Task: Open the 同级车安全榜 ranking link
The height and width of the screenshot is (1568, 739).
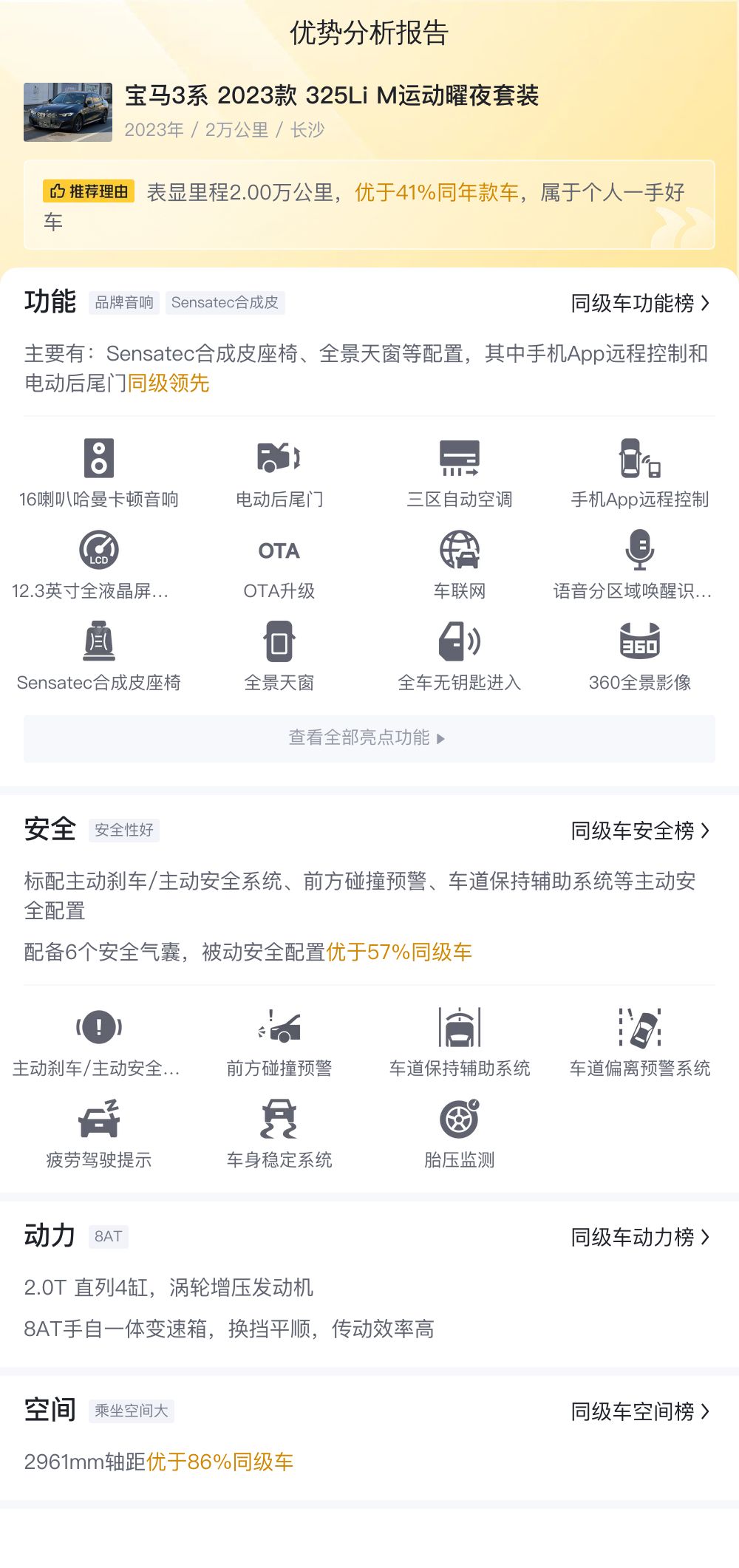Action: pyautogui.click(x=640, y=831)
